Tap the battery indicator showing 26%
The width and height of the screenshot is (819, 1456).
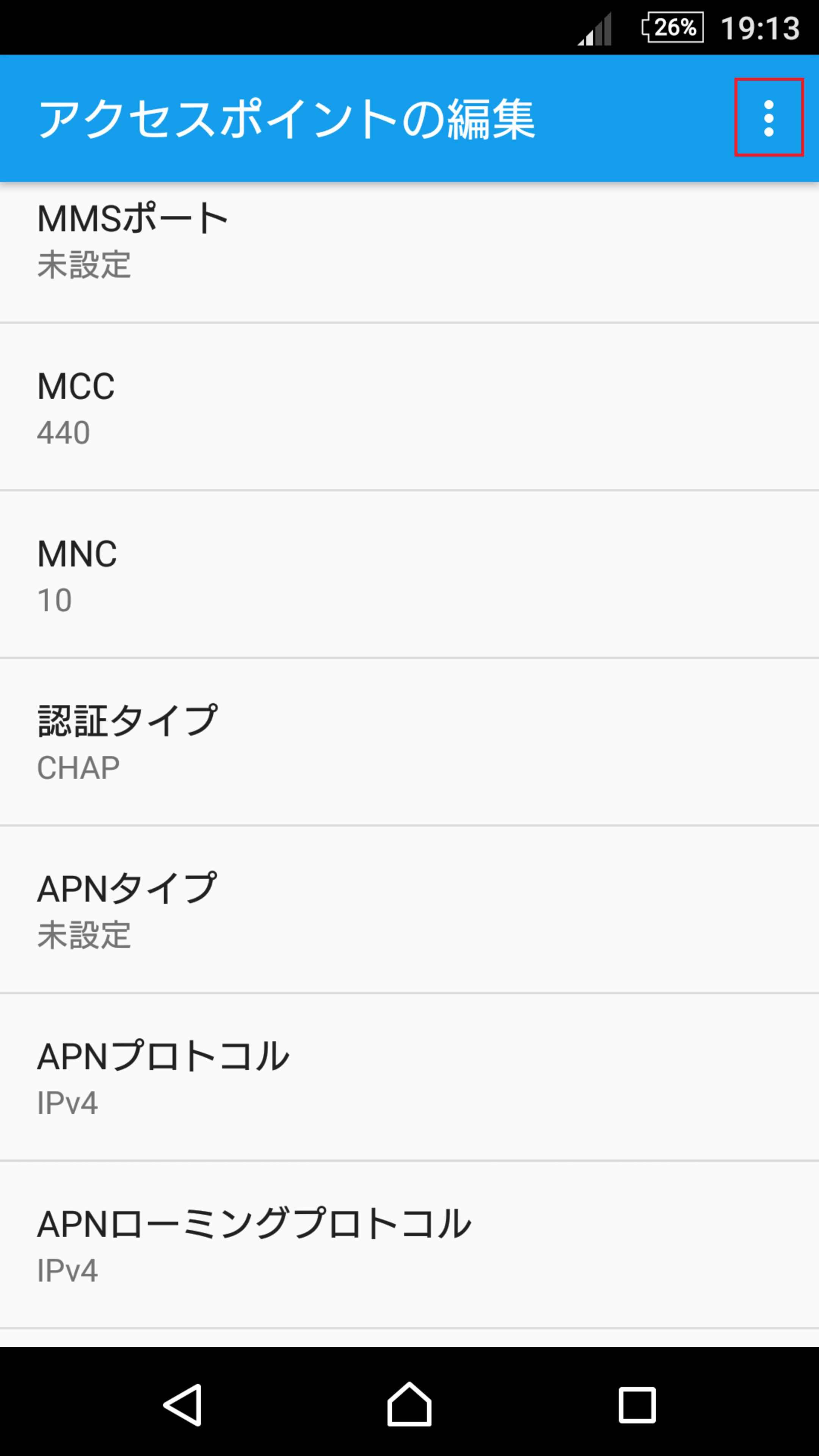click(672, 27)
